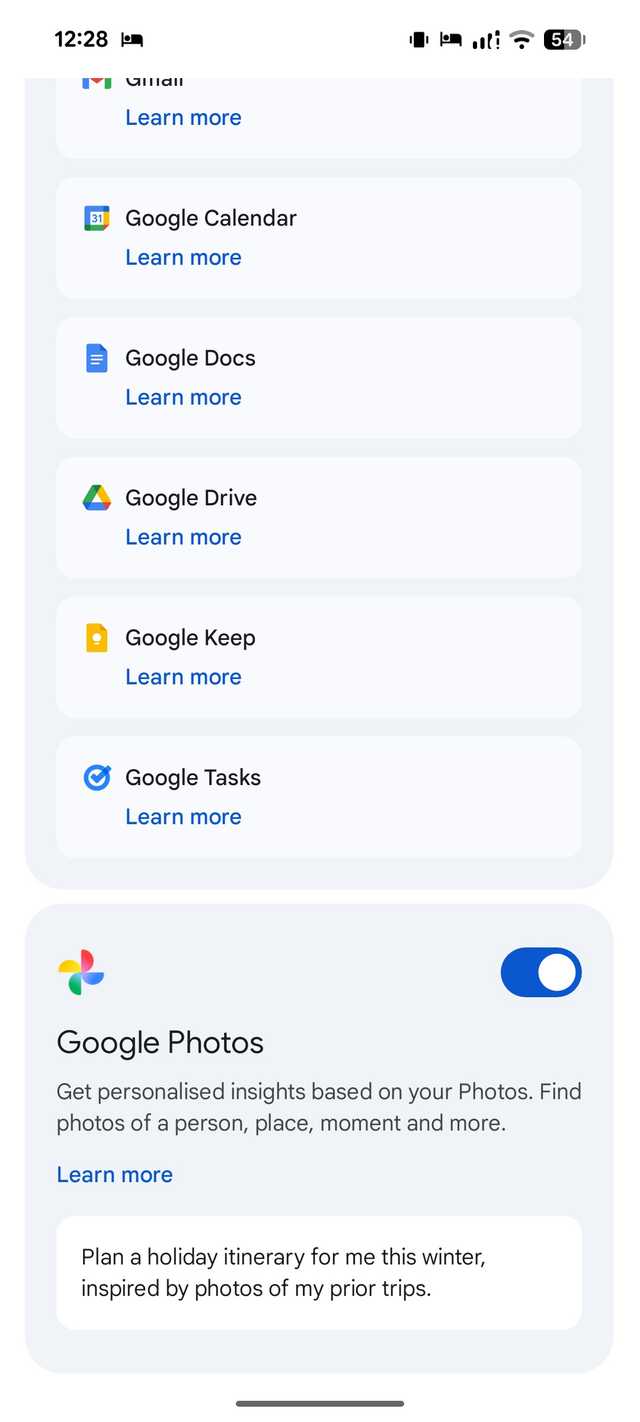Follow Learn more link for Google Drive
Viewport: 640px width, 1422px height.
tap(183, 538)
